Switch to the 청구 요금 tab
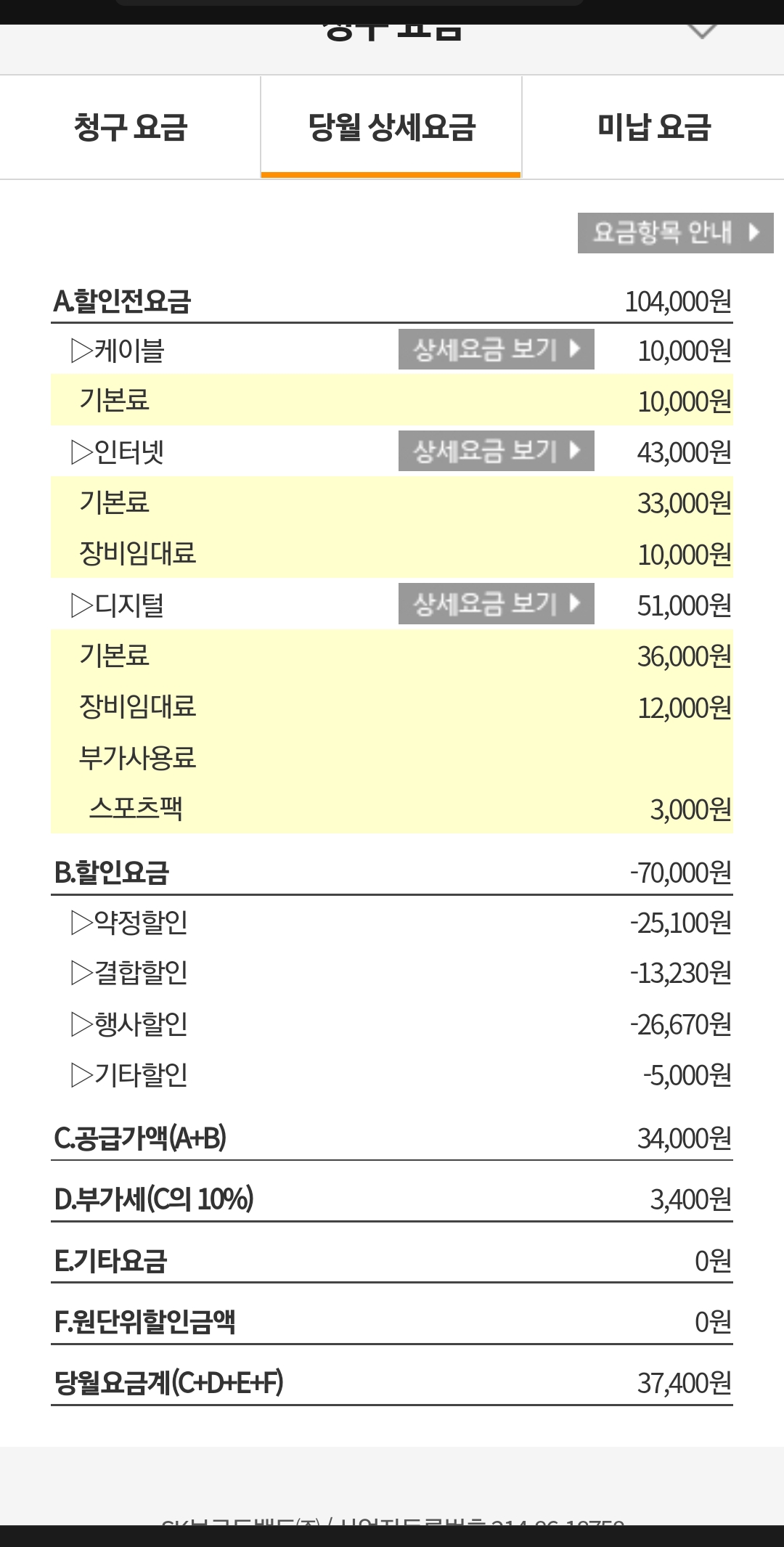 (x=131, y=128)
